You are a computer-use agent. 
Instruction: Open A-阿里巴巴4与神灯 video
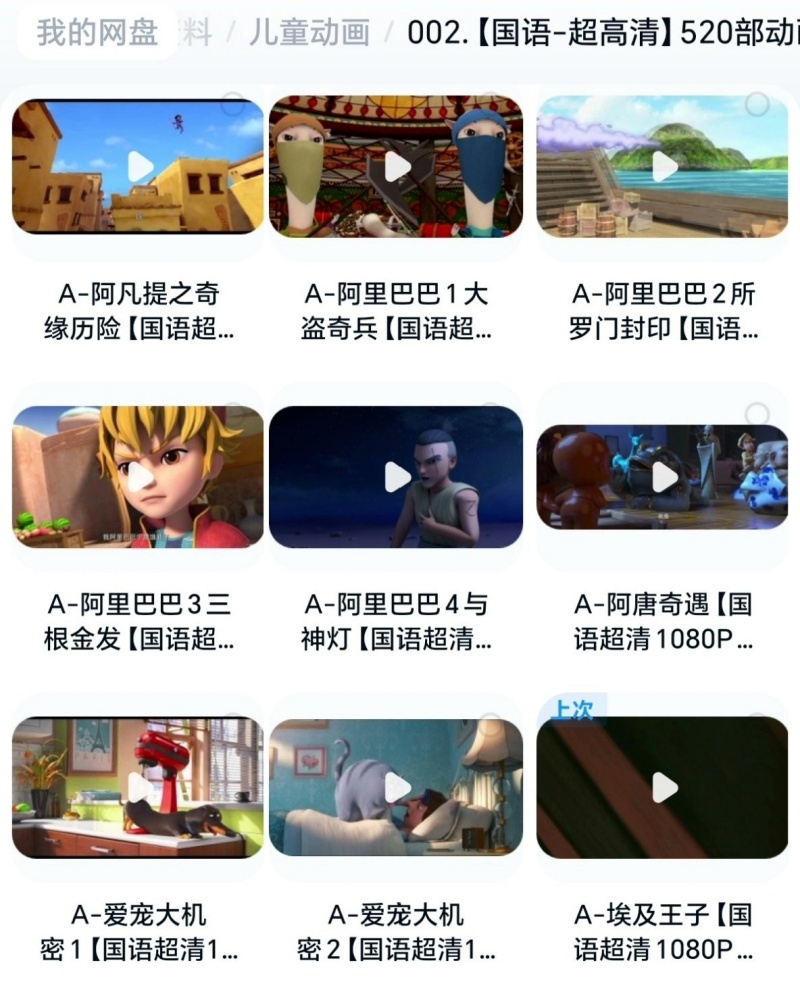coord(396,477)
